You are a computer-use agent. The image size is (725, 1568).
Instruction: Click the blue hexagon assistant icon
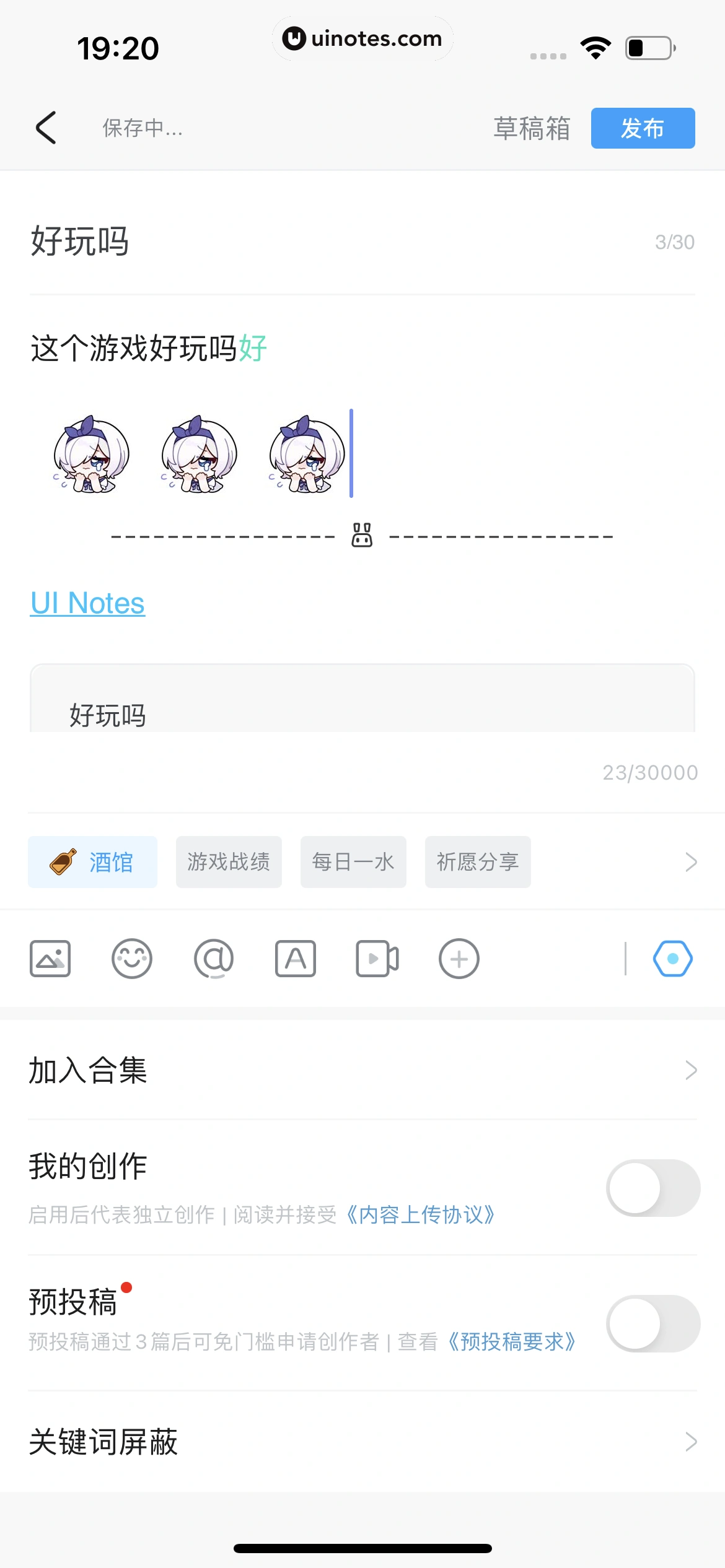click(x=672, y=958)
